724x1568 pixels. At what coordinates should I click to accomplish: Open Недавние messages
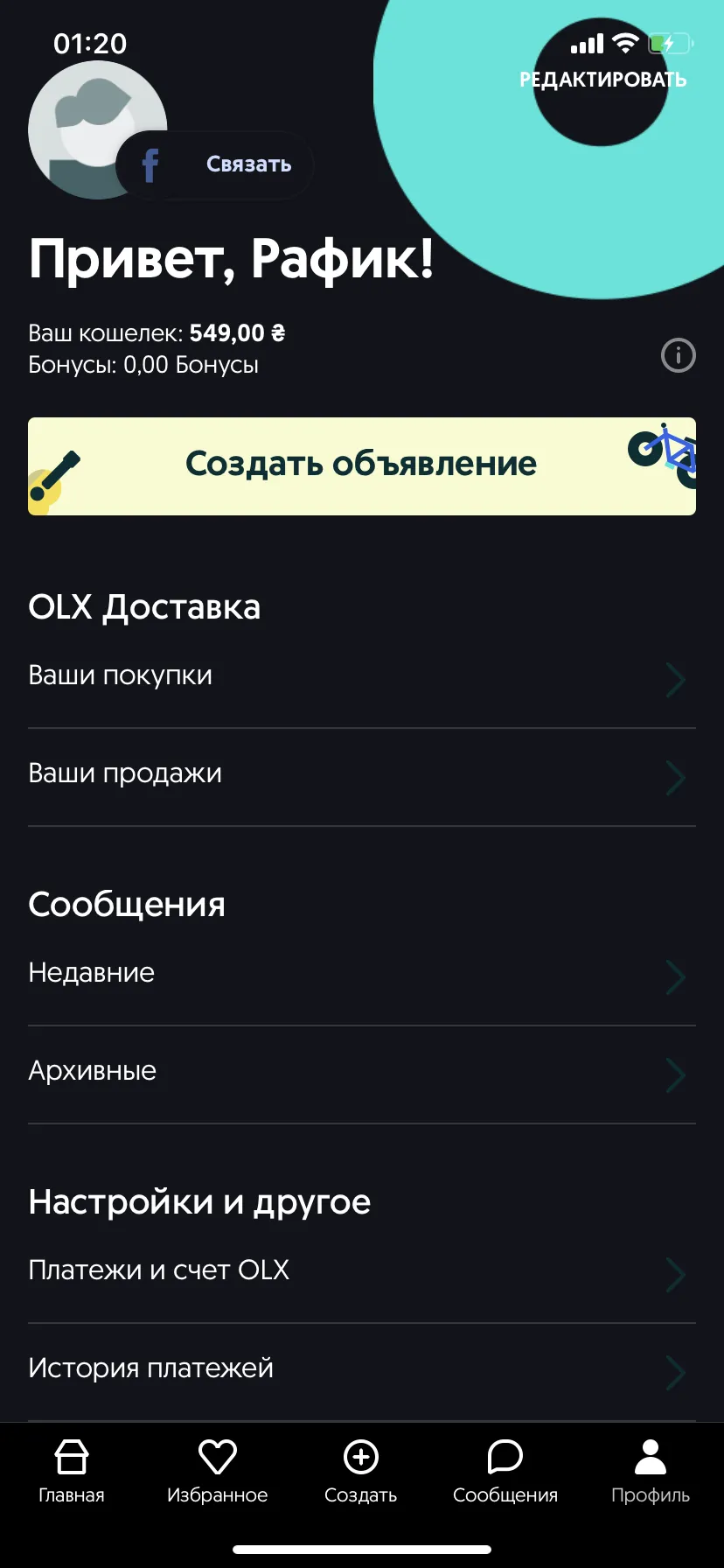(362, 976)
